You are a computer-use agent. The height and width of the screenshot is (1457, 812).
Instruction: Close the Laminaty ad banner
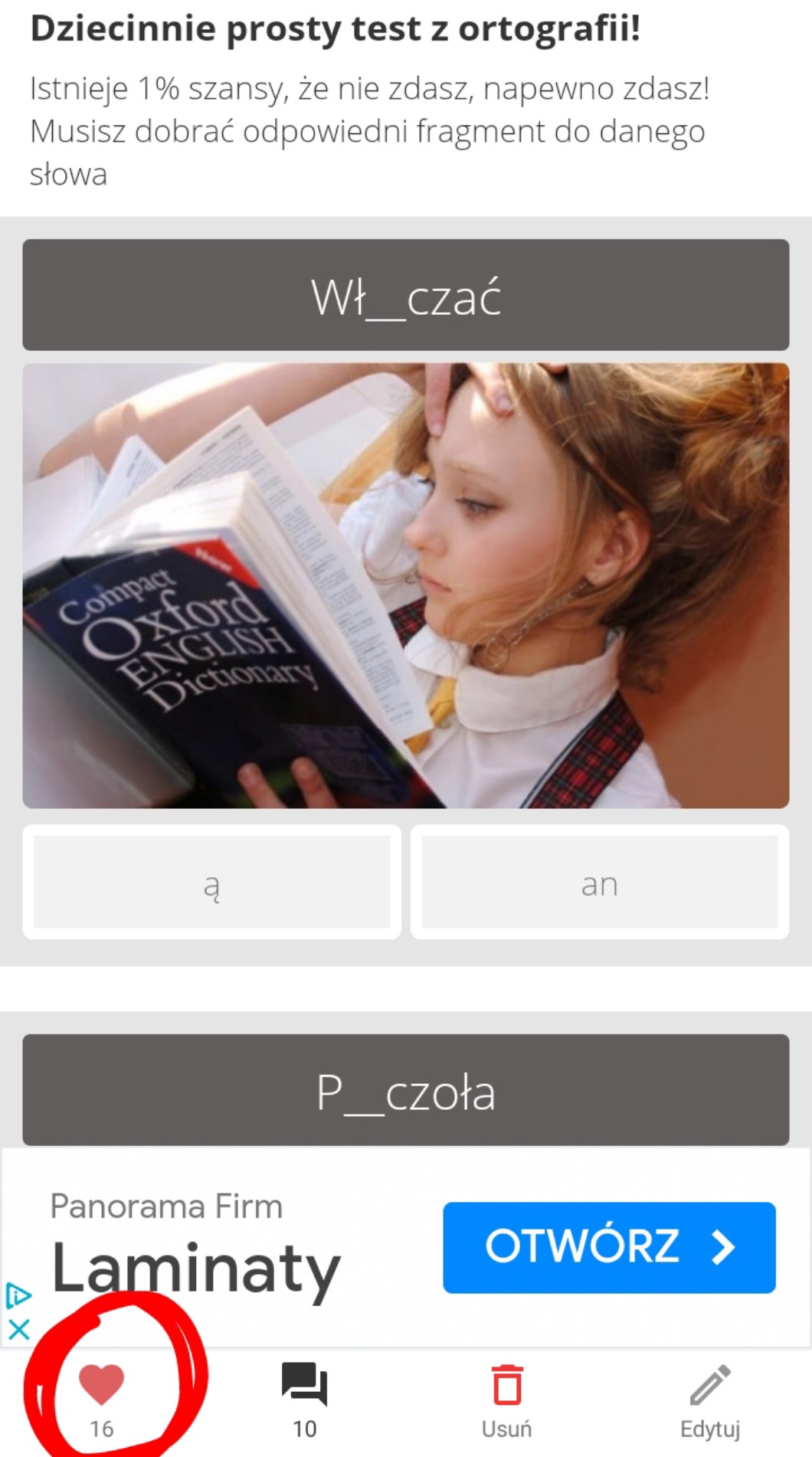click(x=18, y=1329)
